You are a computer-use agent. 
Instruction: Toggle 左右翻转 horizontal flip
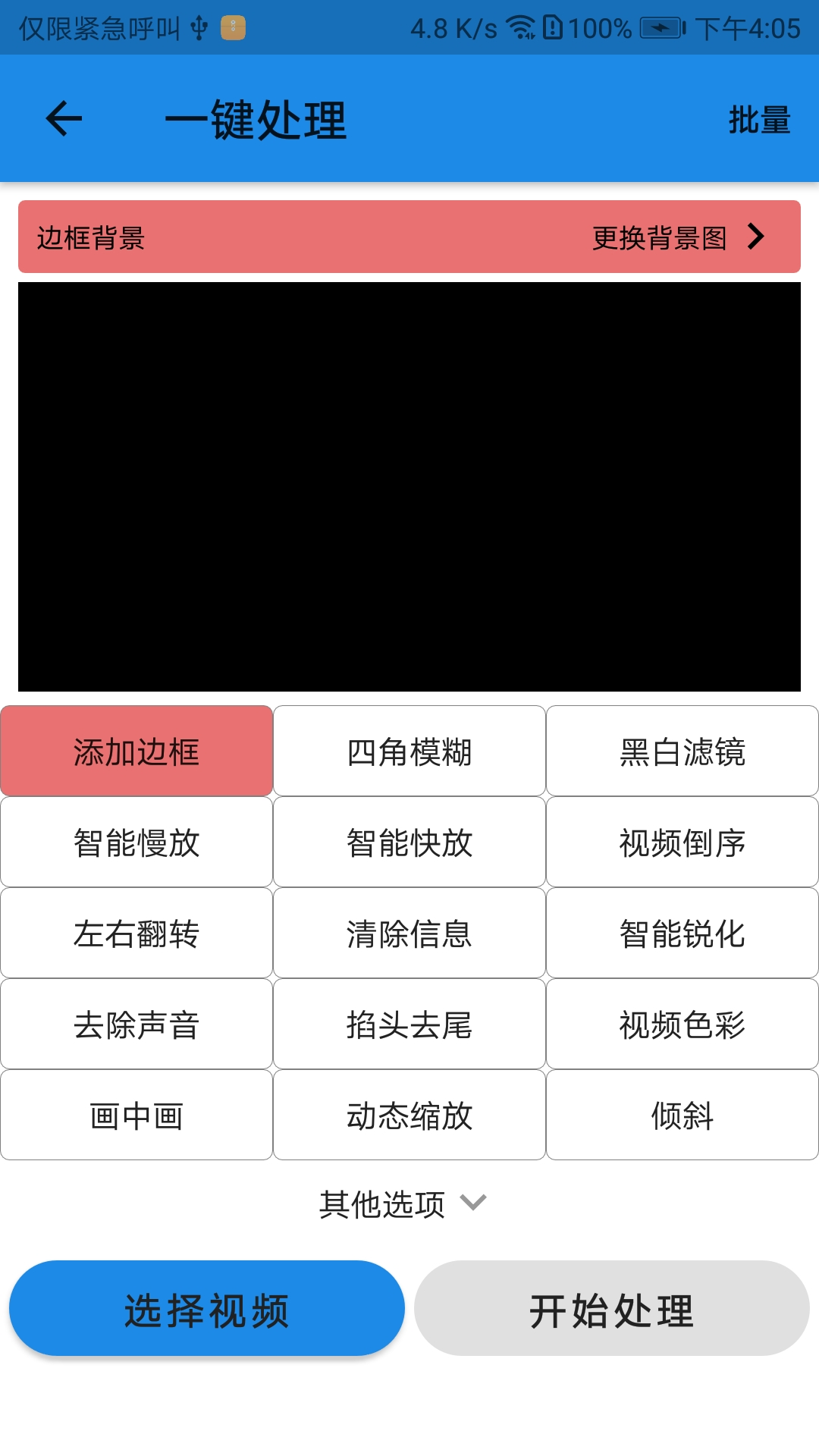(x=136, y=933)
